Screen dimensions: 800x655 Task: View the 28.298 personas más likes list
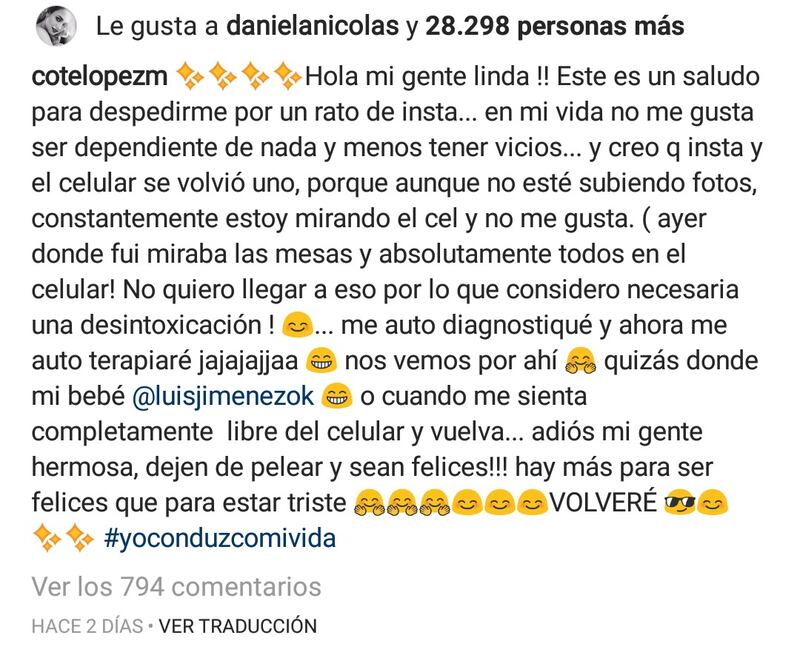click(x=555, y=28)
